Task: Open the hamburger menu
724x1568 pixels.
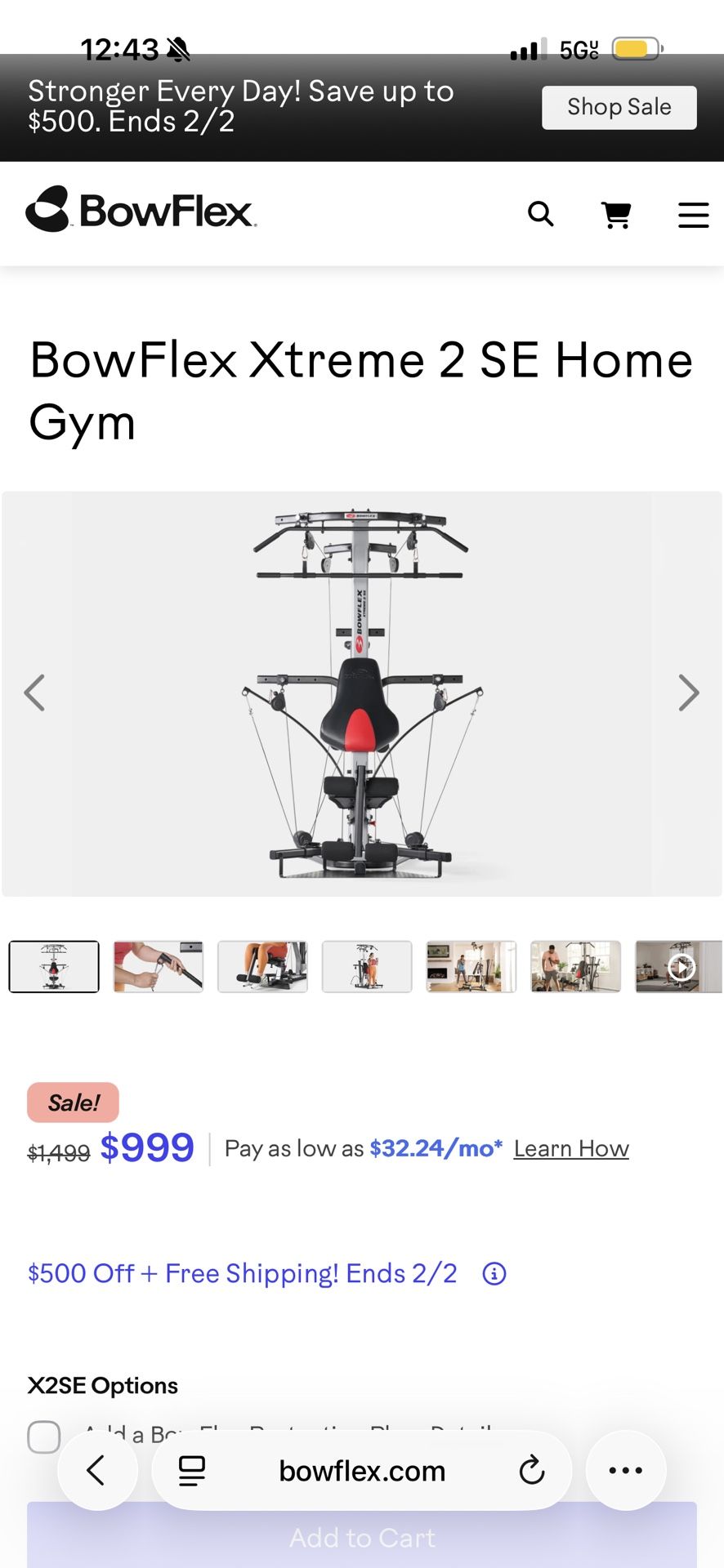Action: [x=693, y=215]
